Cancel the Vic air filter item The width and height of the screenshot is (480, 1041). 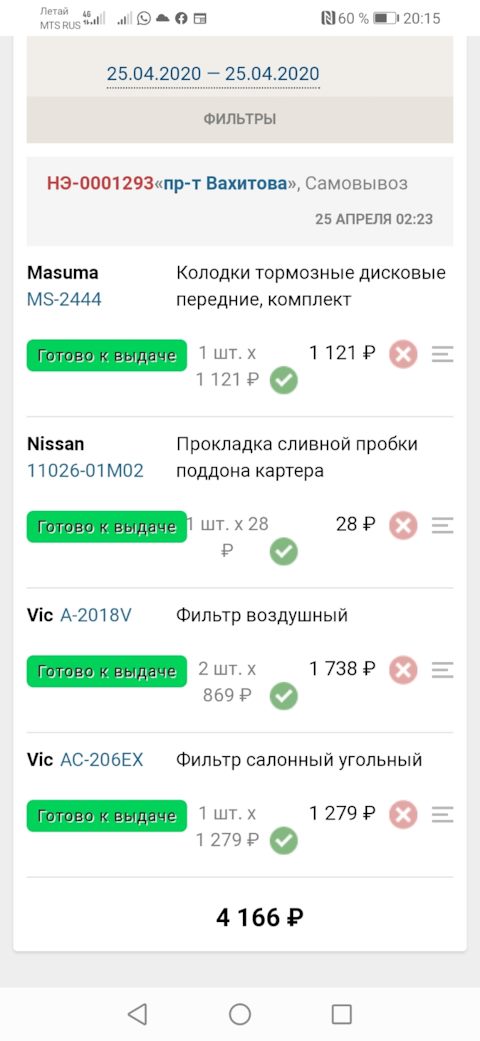click(x=403, y=669)
